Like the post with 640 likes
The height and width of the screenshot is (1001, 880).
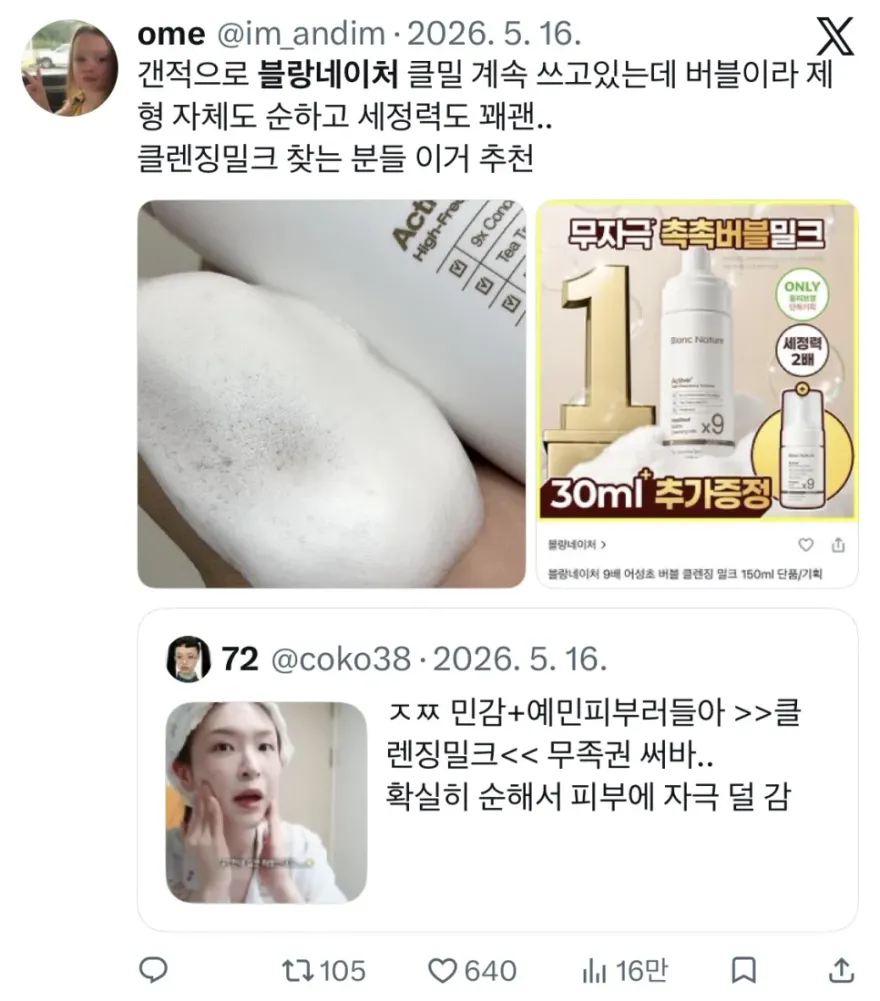point(472,970)
